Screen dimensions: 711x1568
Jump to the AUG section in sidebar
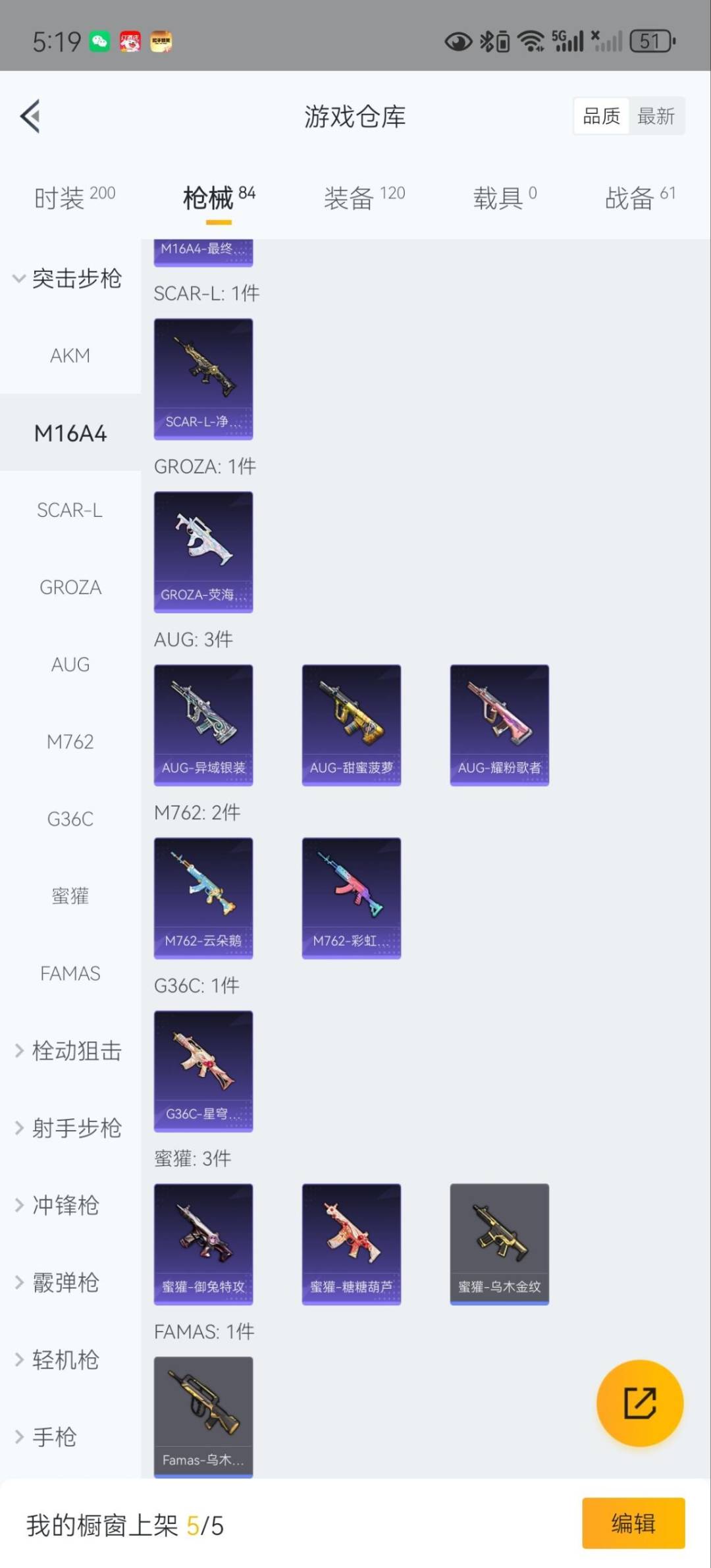[x=70, y=664]
